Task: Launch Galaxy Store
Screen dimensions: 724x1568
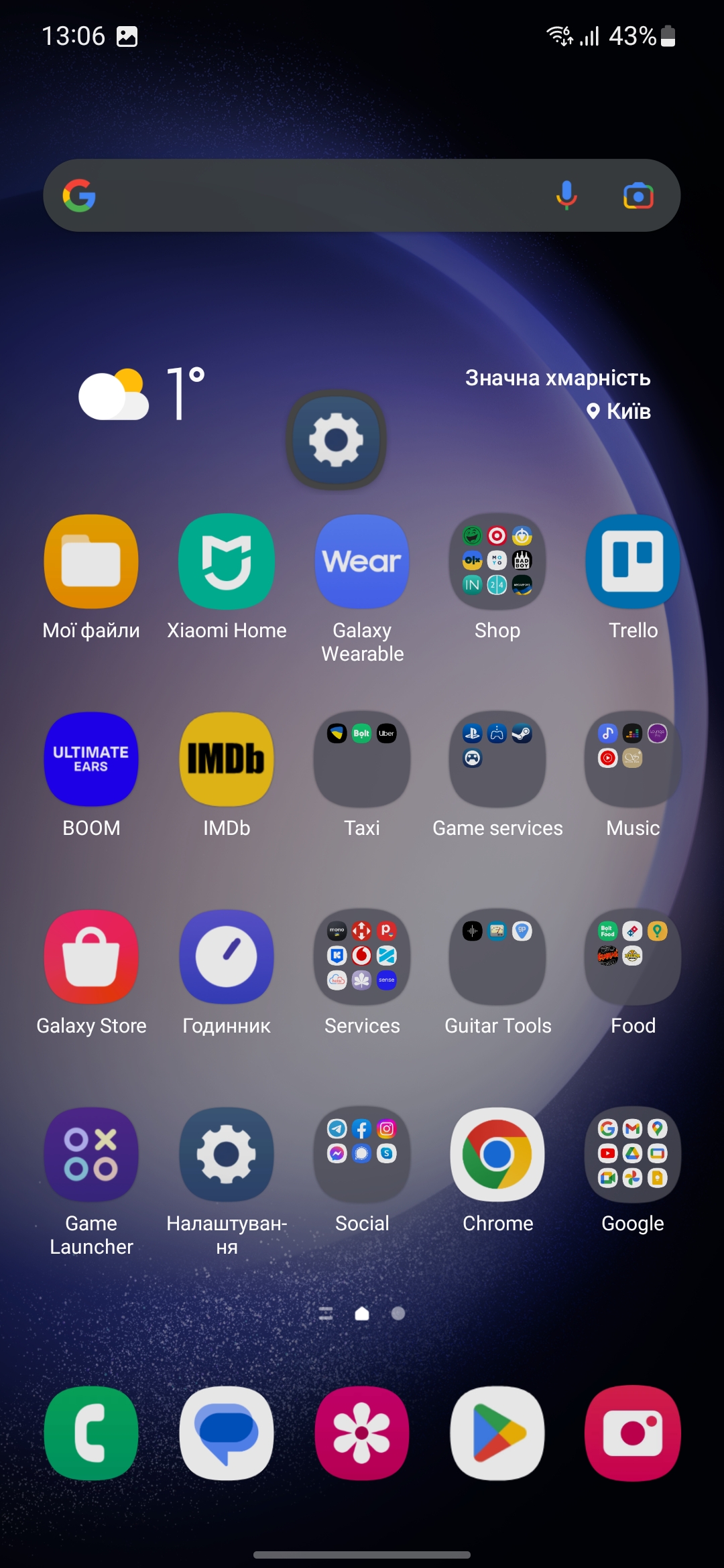Action: point(91,957)
